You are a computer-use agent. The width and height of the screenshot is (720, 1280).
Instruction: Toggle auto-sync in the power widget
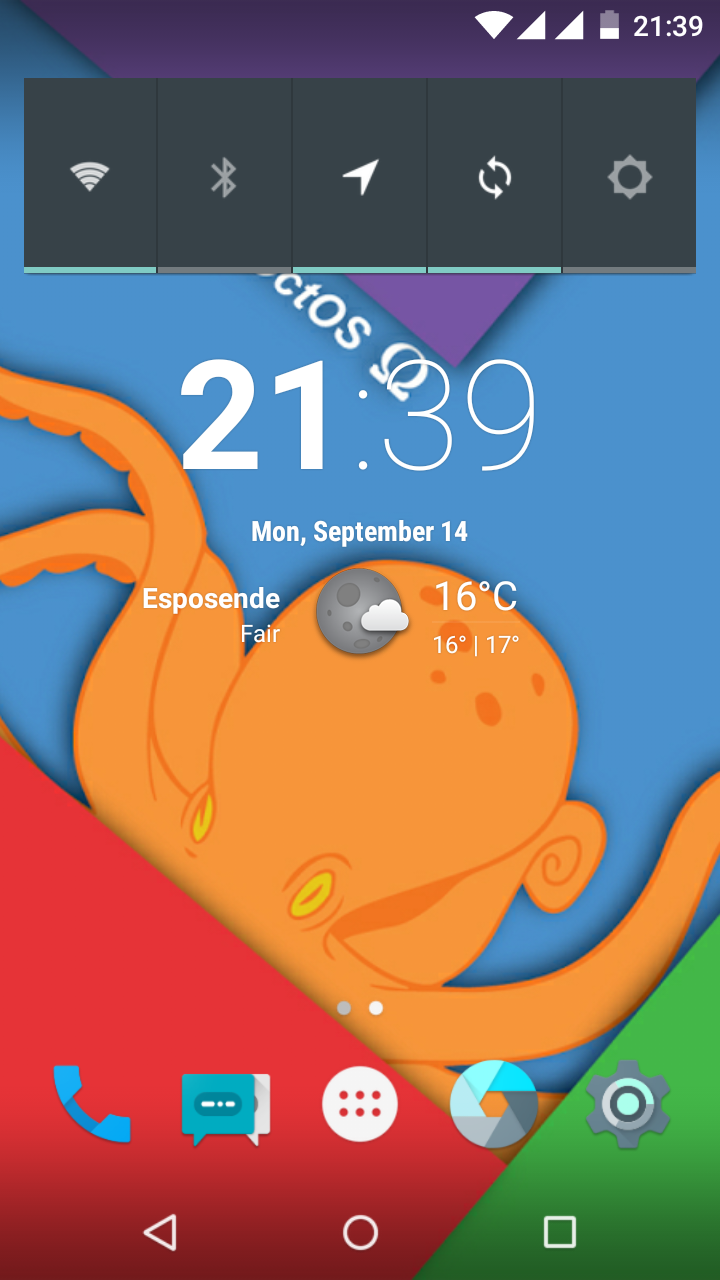(495, 176)
